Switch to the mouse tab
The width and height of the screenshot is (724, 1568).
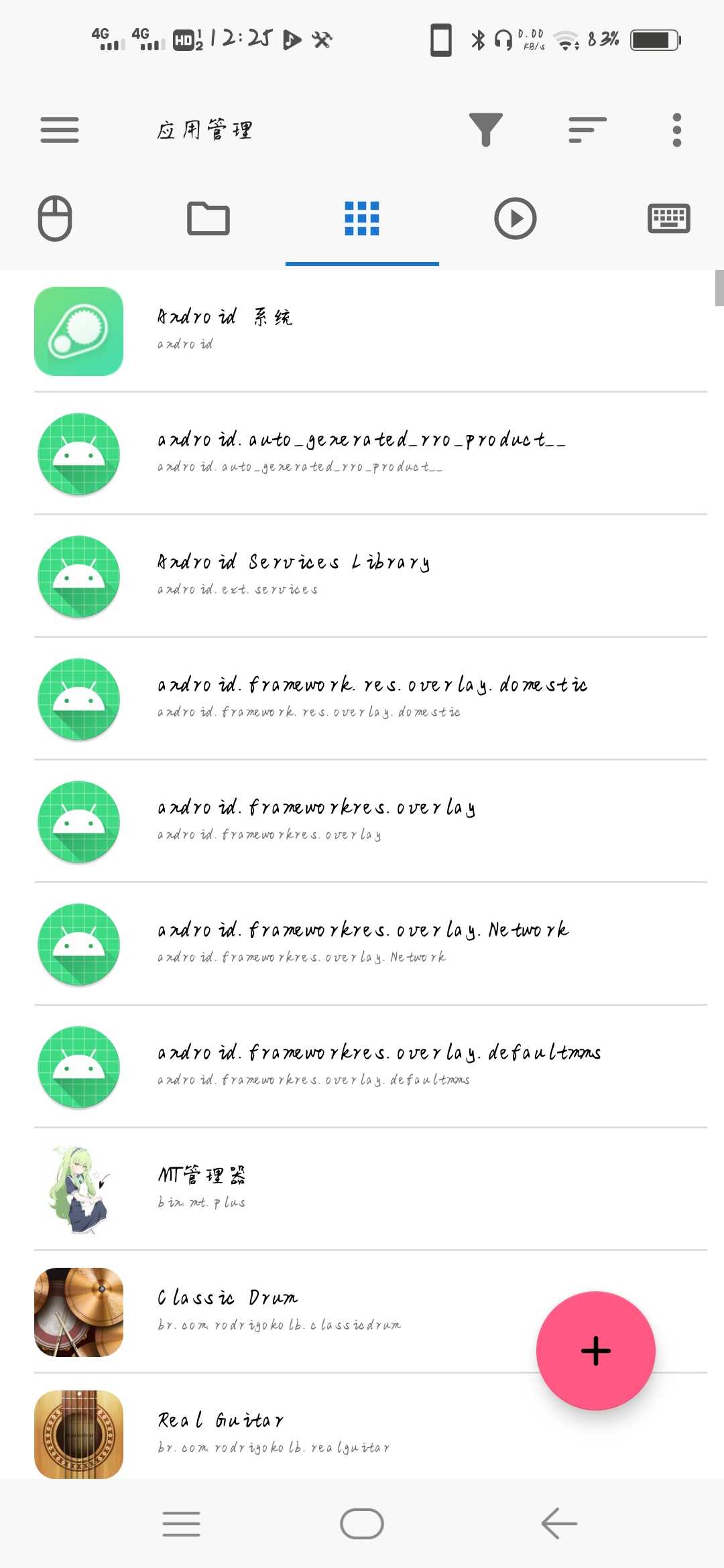tap(55, 218)
